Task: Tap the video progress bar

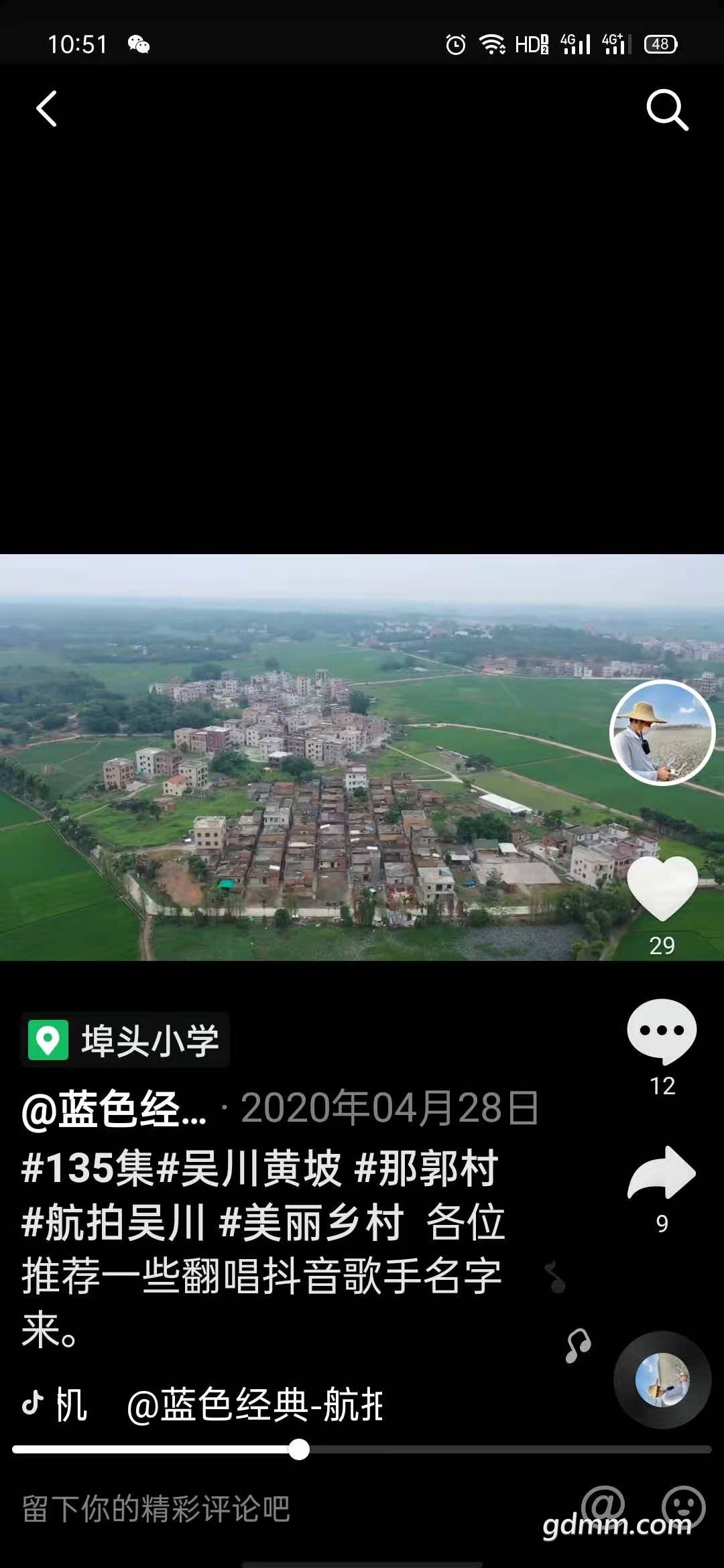Action: pos(362,1450)
